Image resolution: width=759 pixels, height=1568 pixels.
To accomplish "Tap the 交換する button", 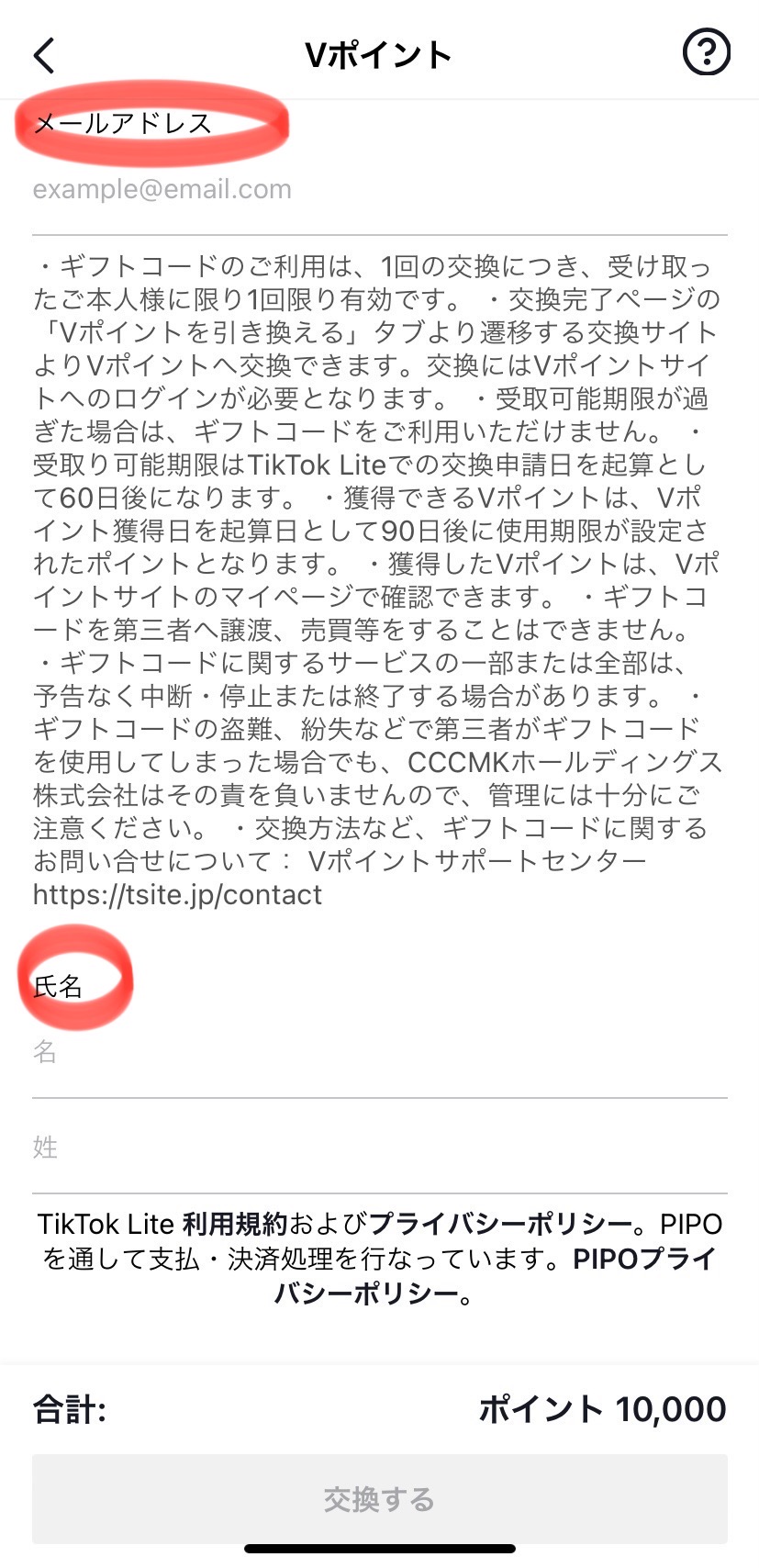I will pos(379,1499).
